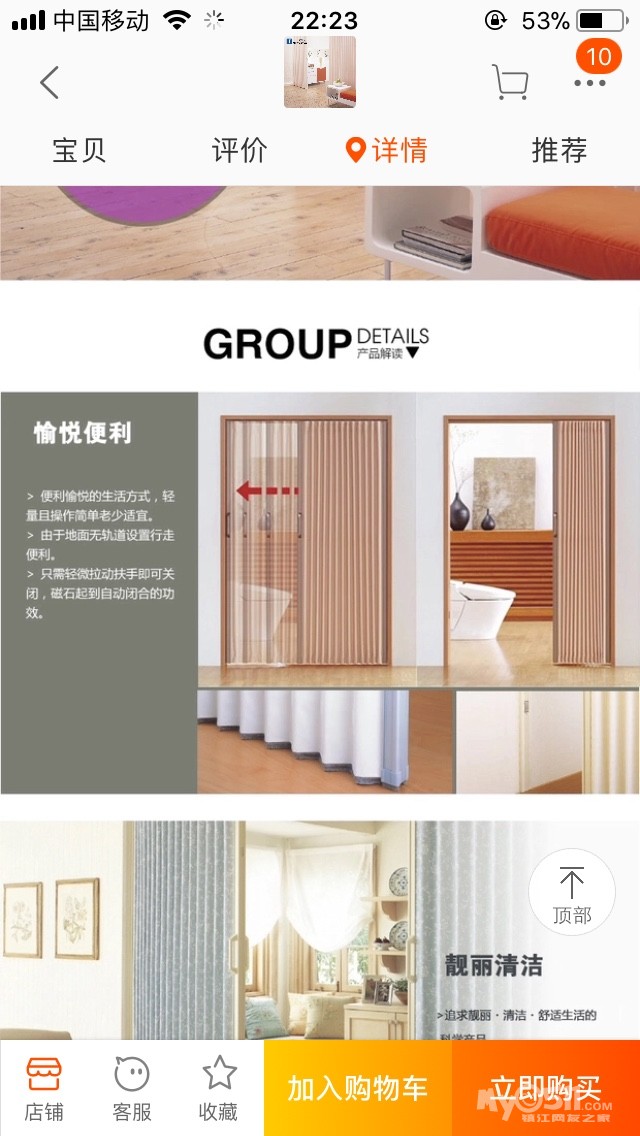
Task: Open the 店铺 store page
Action: coord(44,1089)
